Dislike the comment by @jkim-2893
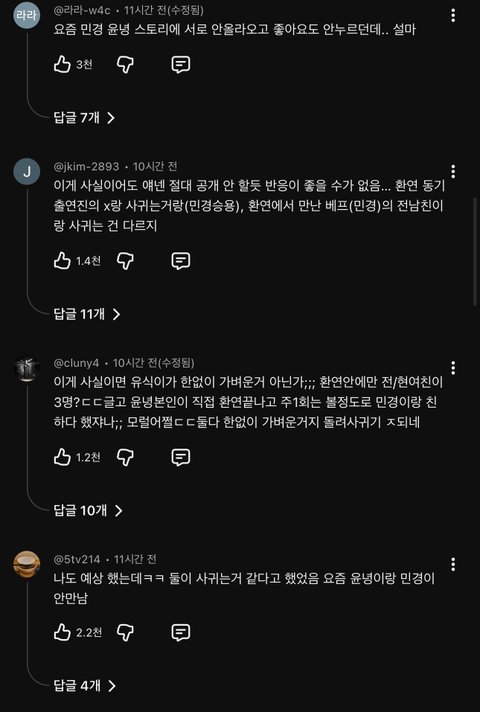This screenshot has width=480, height=712. click(125, 261)
